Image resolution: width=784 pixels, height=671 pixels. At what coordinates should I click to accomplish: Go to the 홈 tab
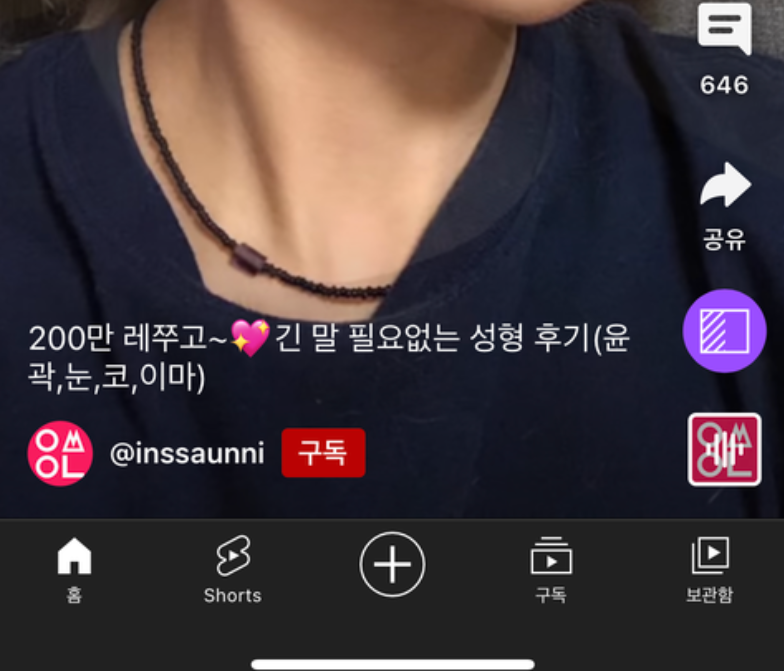(x=74, y=568)
